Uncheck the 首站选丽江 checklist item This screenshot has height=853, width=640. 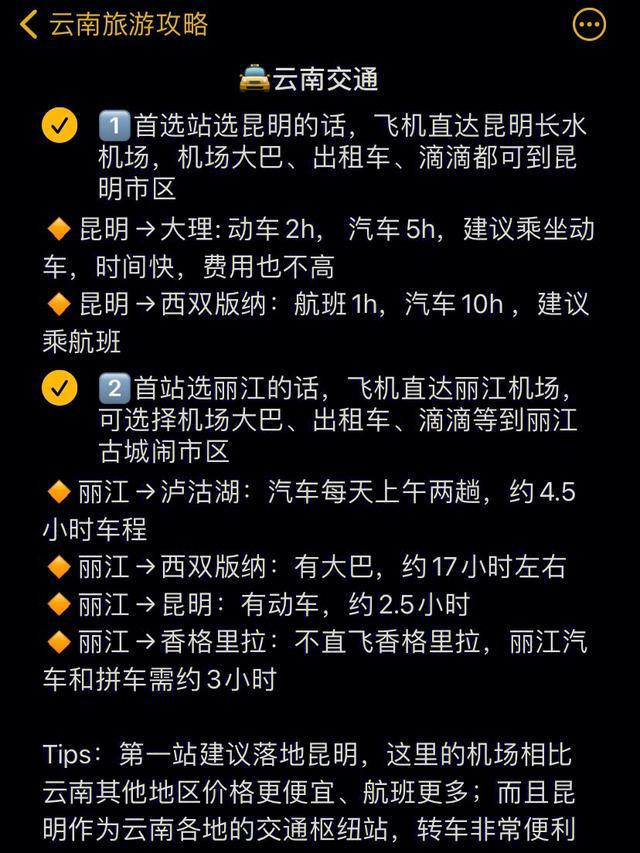[59, 388]
